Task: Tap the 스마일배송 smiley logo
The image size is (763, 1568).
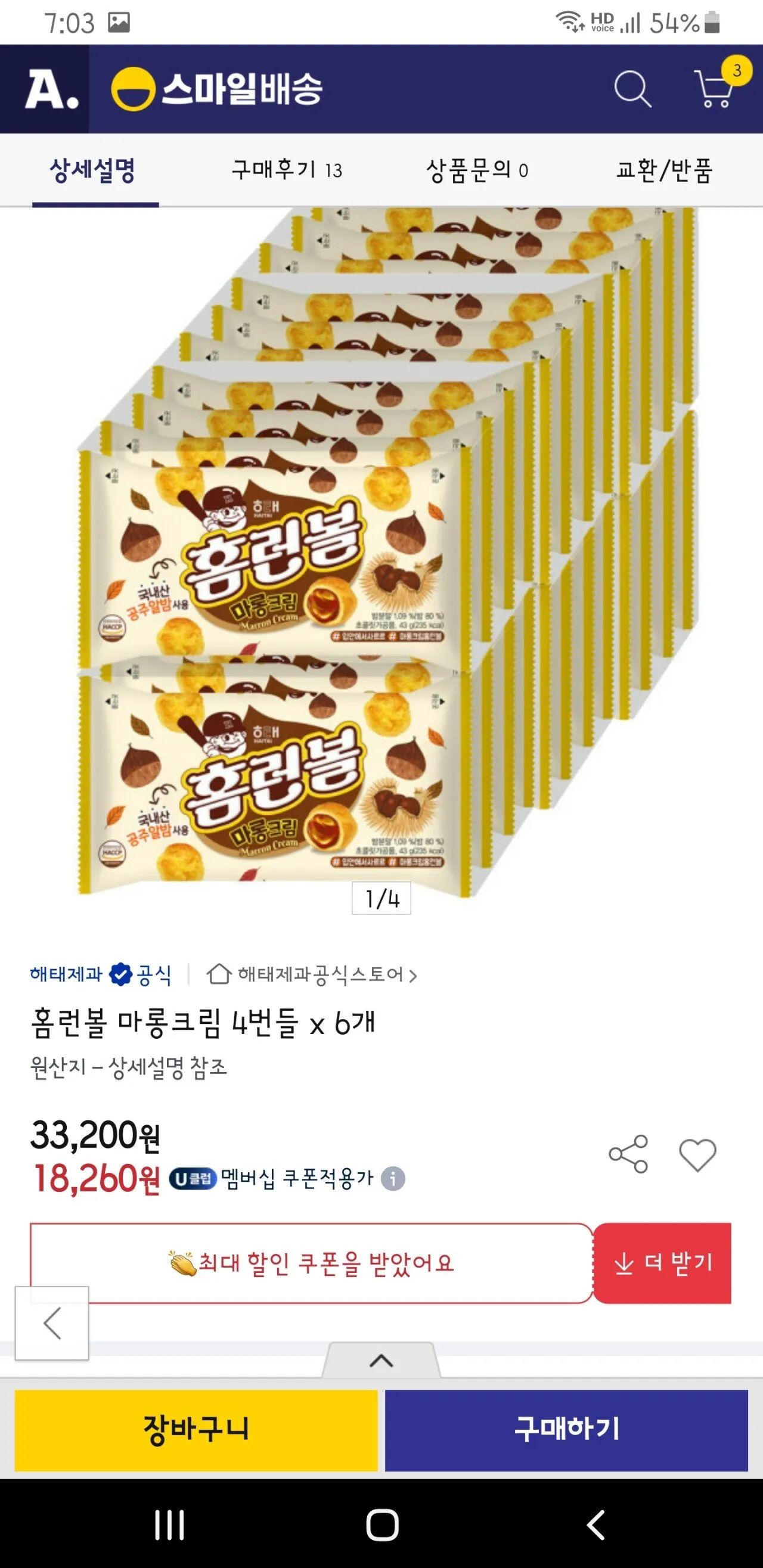Action: click(x=133, y=90)
